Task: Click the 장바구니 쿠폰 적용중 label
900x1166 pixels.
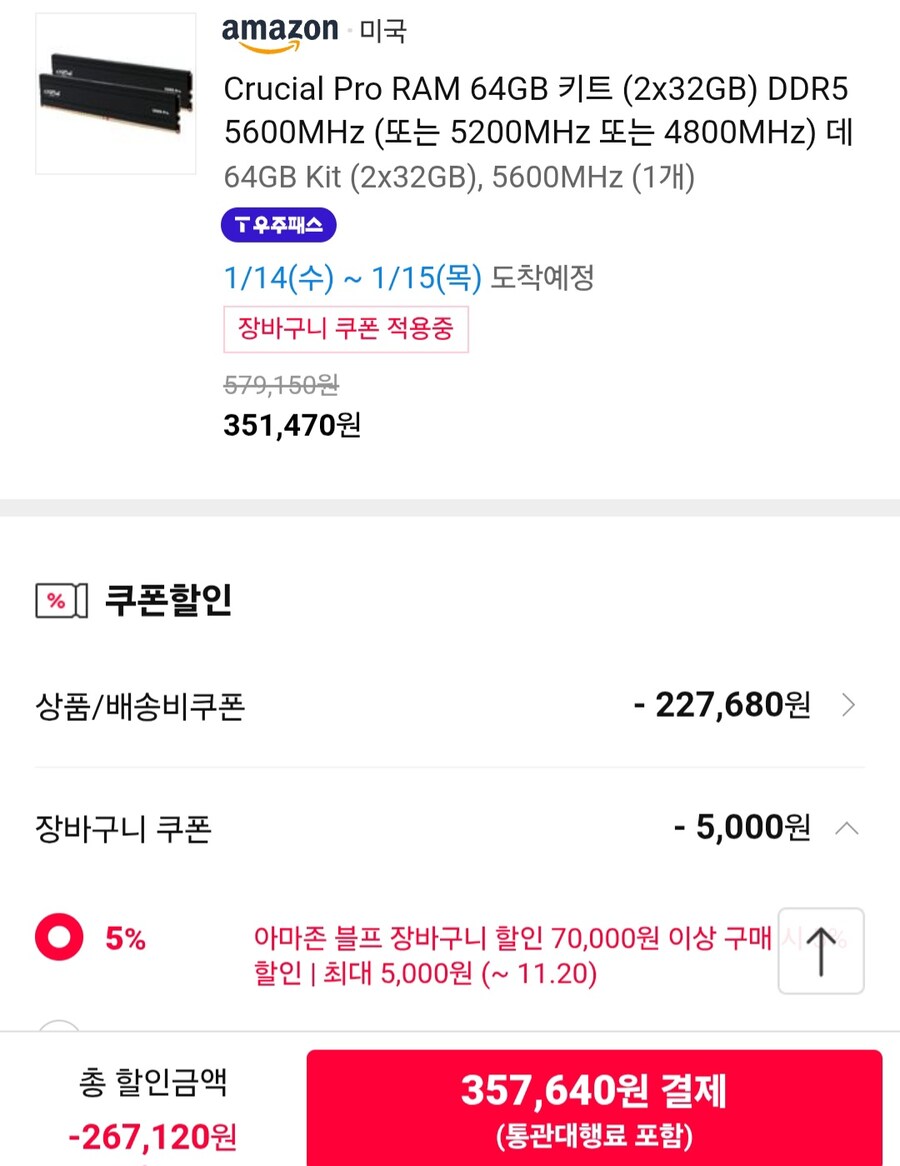Action: point(346,329)
